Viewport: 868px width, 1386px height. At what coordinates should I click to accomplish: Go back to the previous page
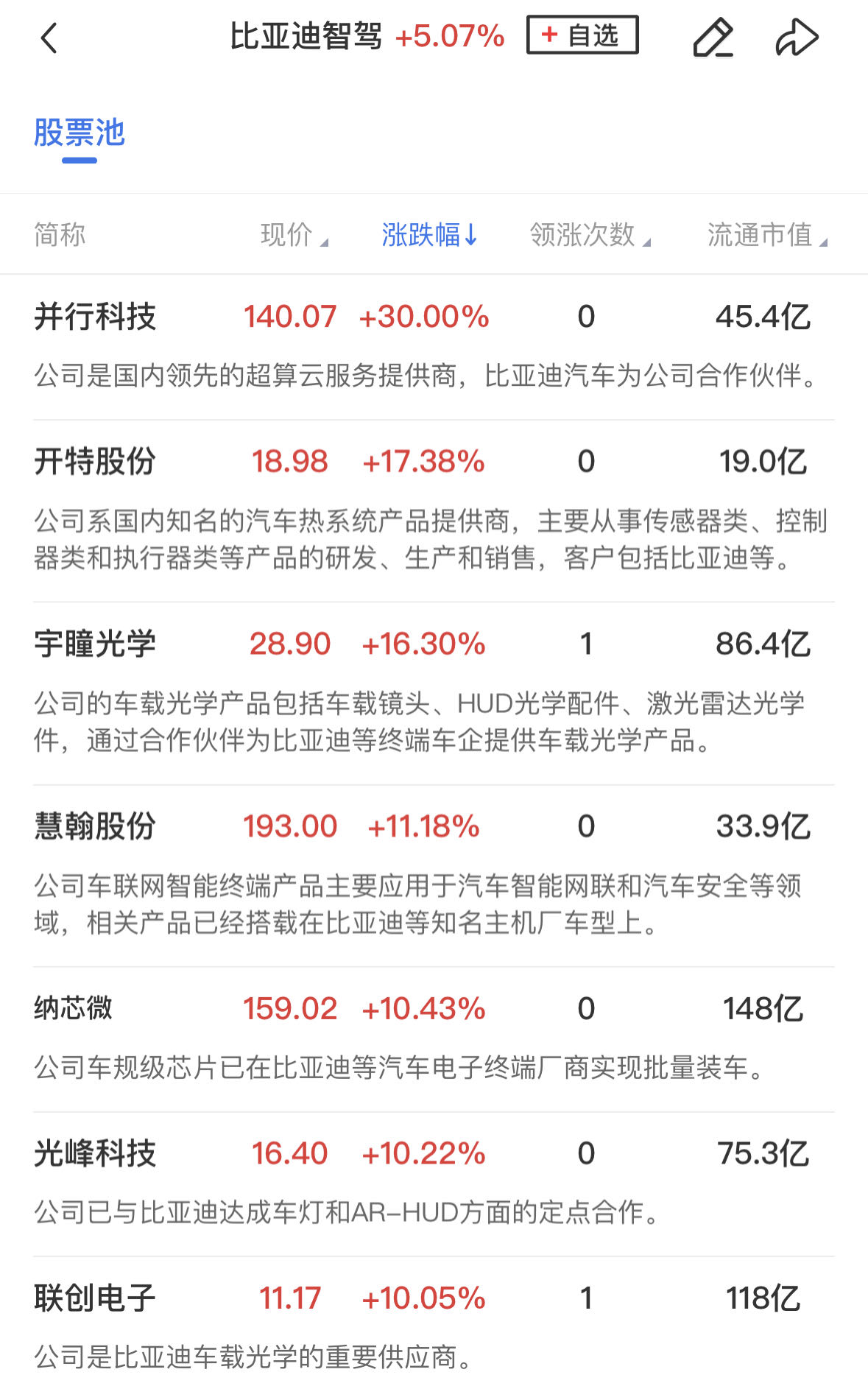point(49,38)
